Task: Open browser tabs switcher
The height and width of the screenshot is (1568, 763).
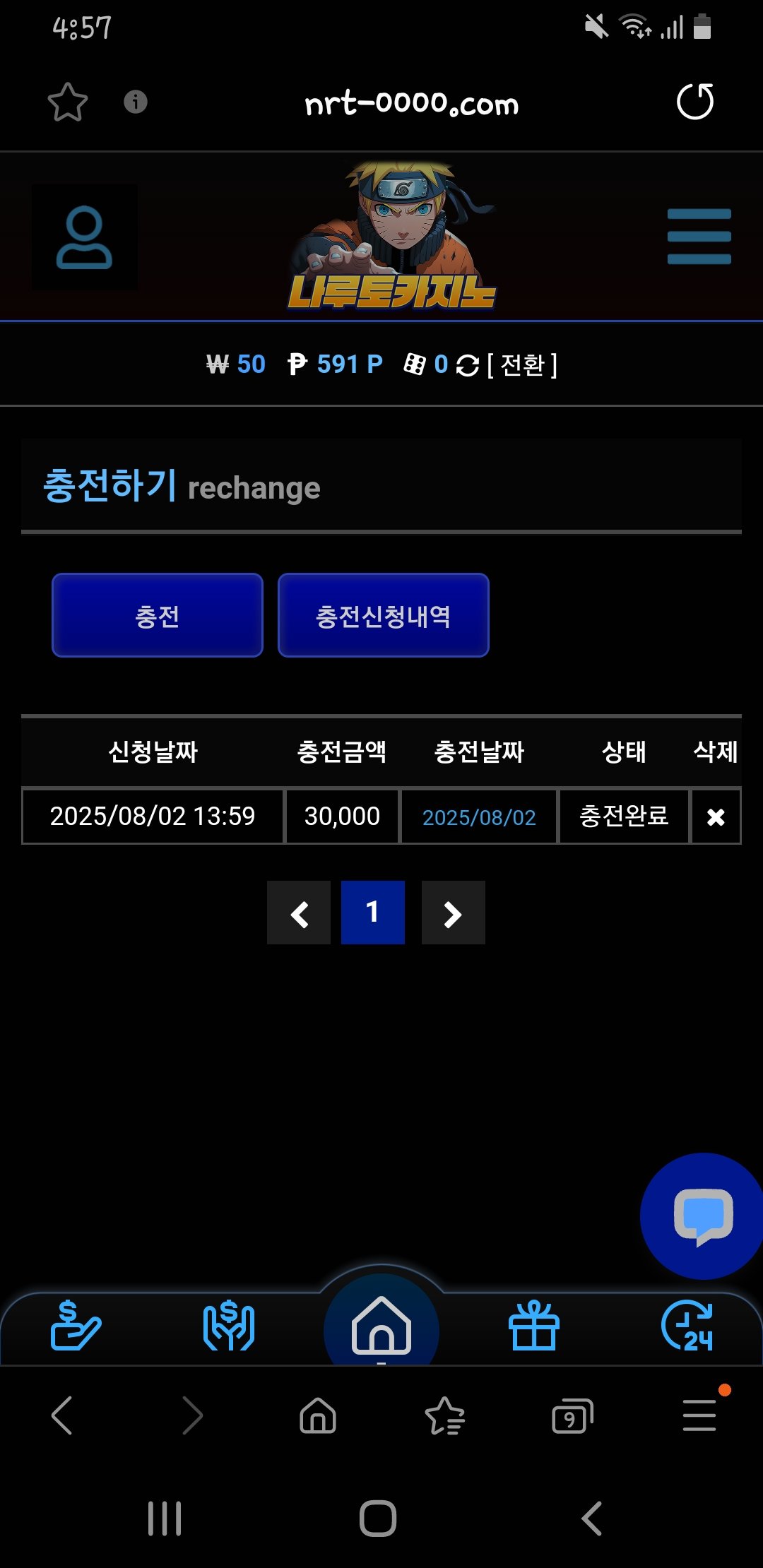Action: (572, 1416)
